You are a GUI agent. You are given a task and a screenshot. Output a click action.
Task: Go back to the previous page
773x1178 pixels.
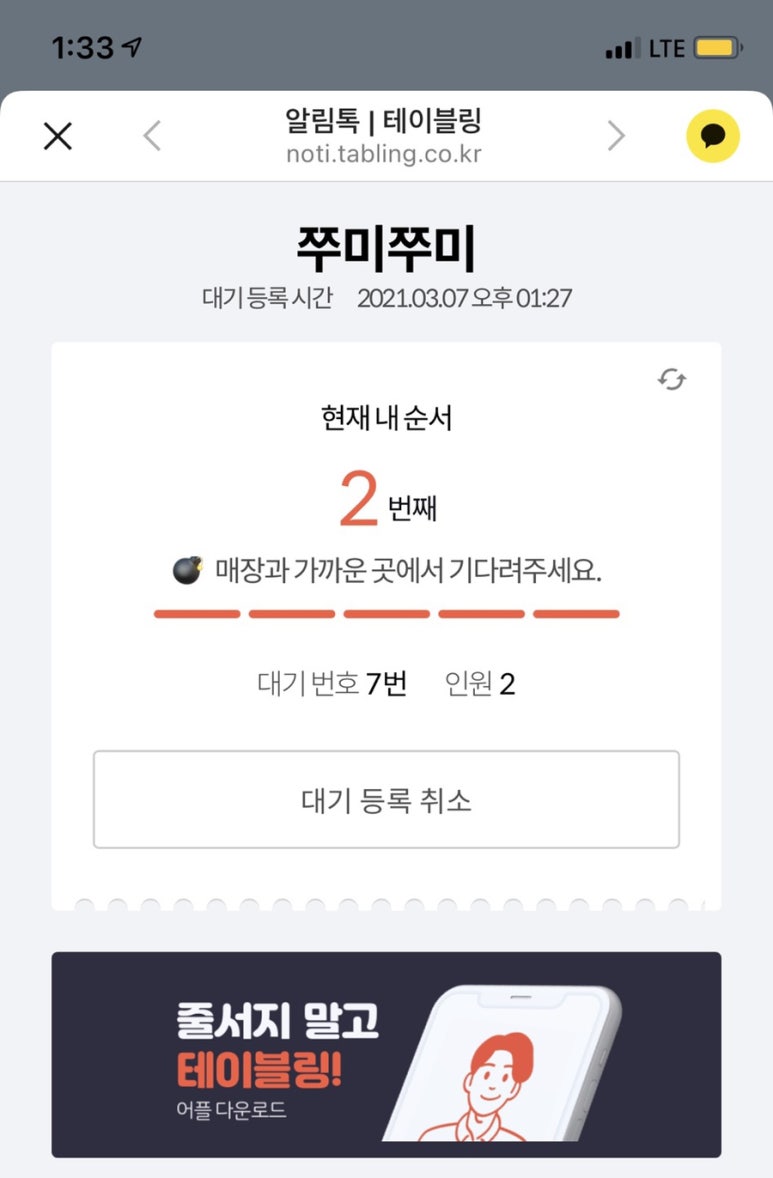[x=152, y=136]
